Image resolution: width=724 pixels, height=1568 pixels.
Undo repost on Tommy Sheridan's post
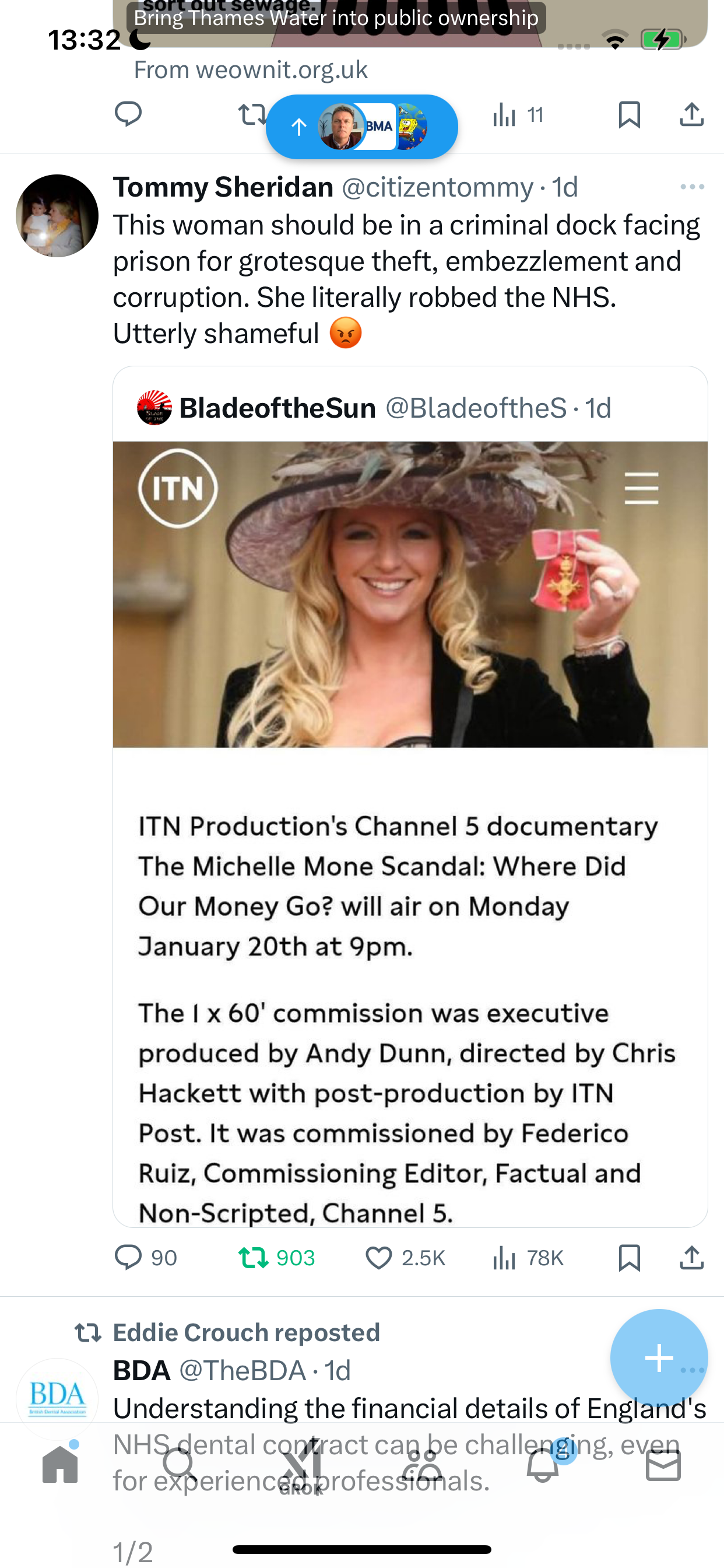point(276,1258)
